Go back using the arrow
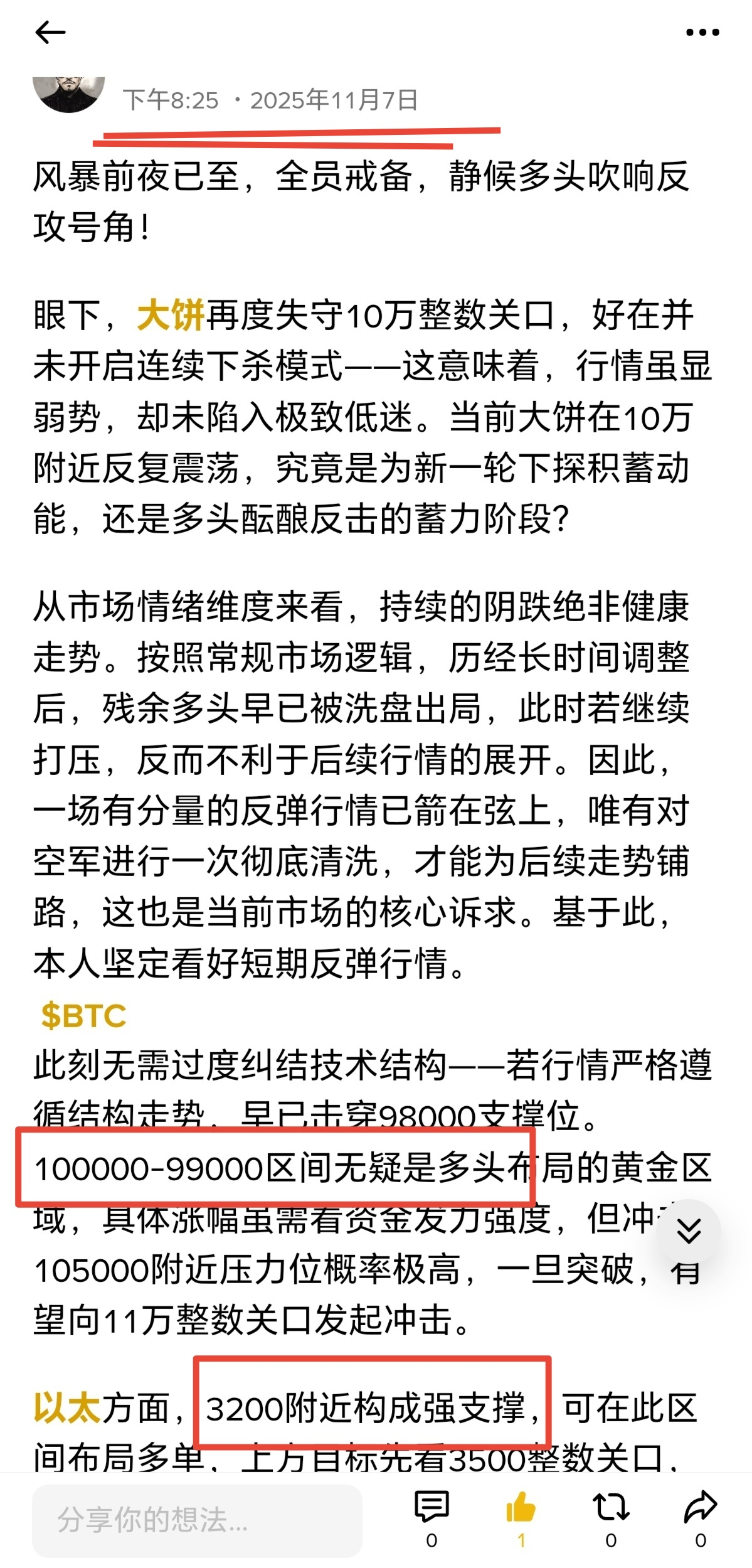 pyautogui.click(x=50, y=33)
